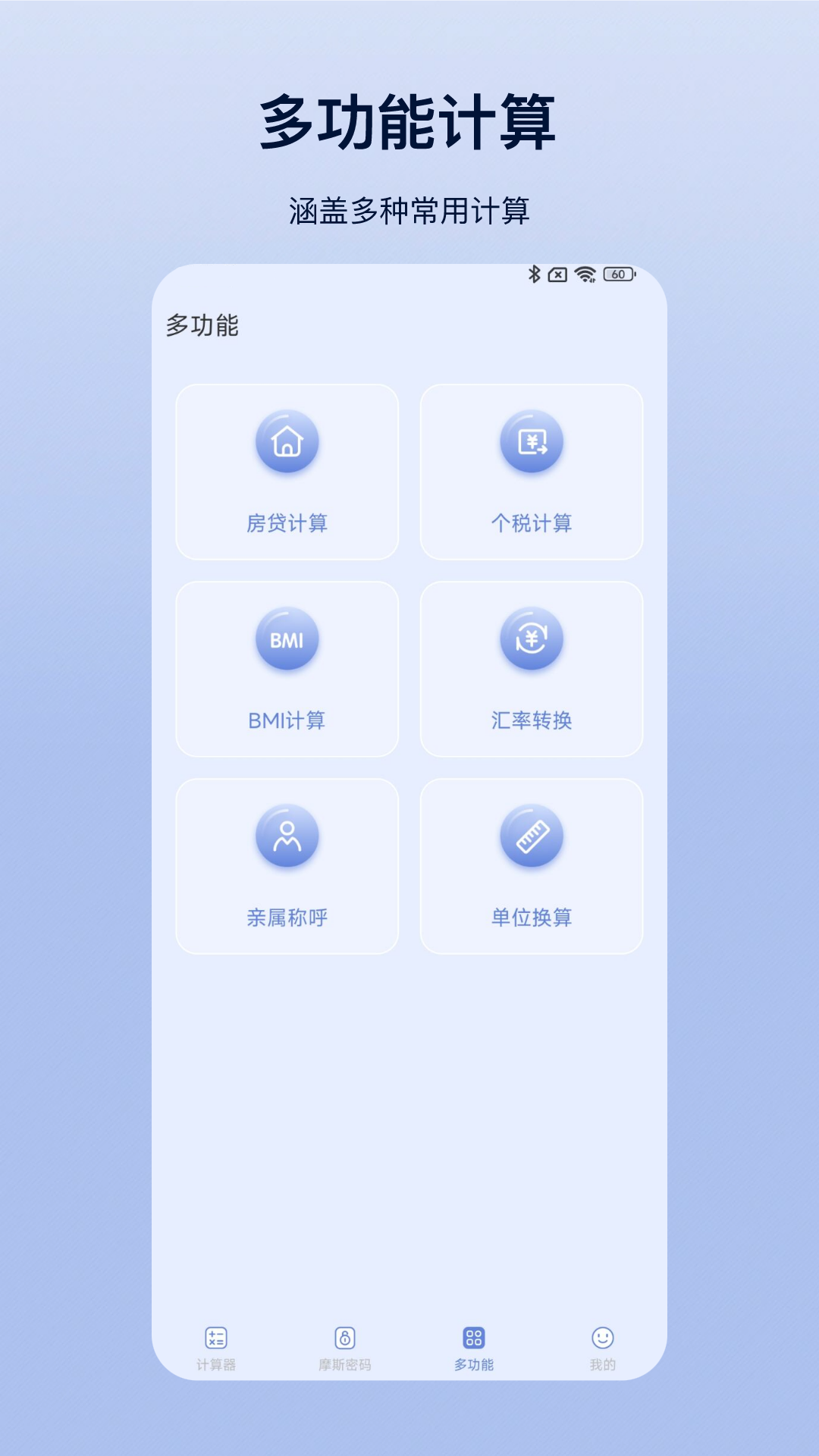Viewport: 819px width, 1456px height.
Task: Open the 房贷计算 card
Action: point(286,470)
